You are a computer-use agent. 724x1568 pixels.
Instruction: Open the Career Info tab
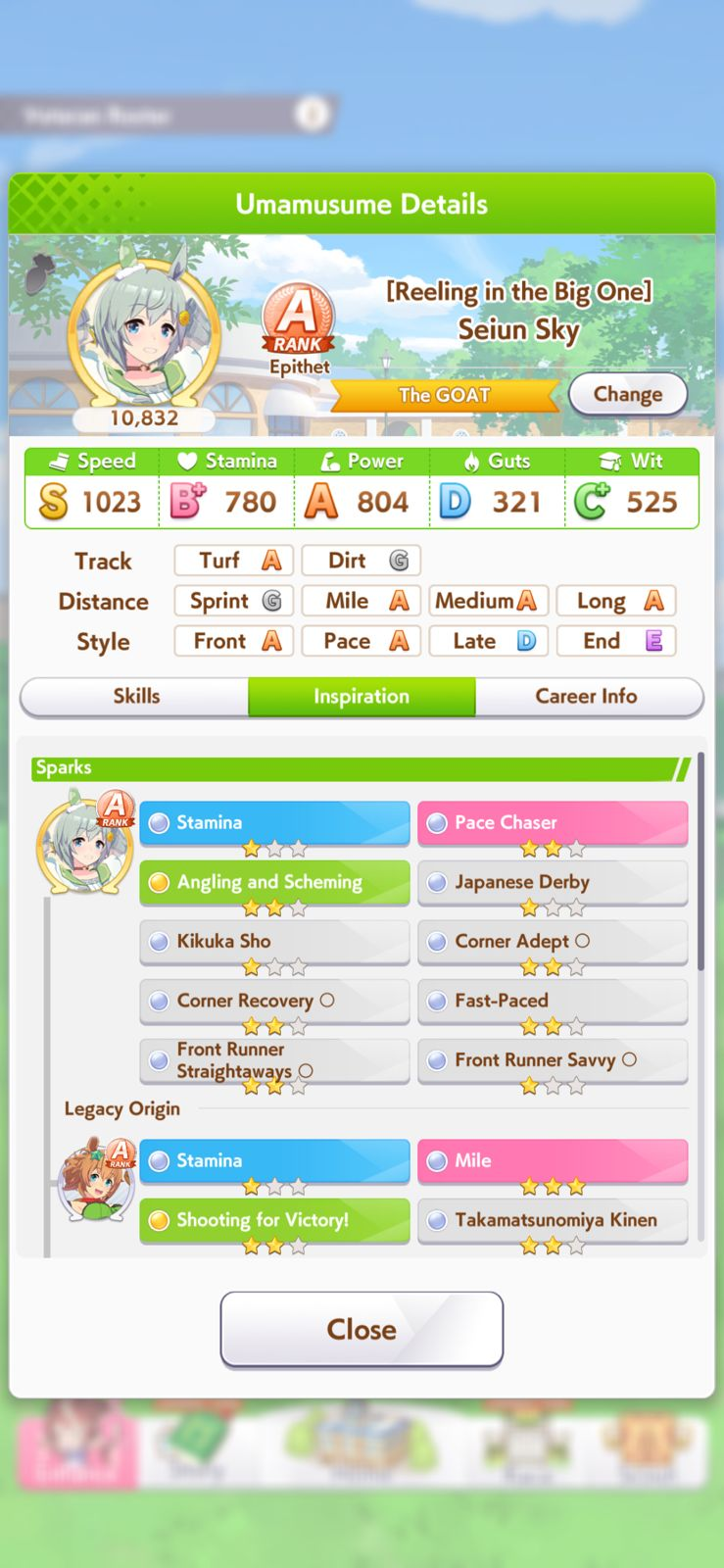[588, 696]
